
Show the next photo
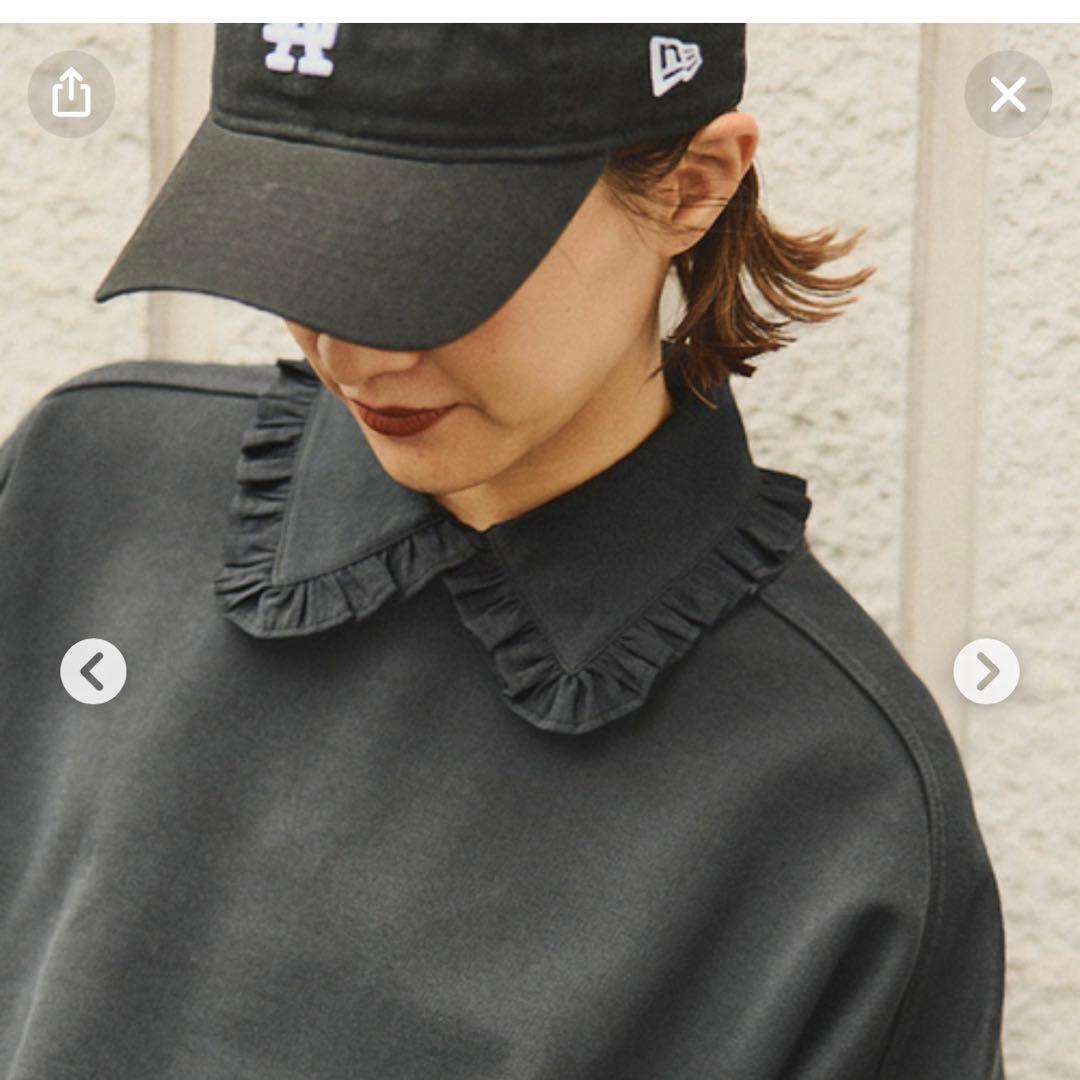tap(986, 671)
